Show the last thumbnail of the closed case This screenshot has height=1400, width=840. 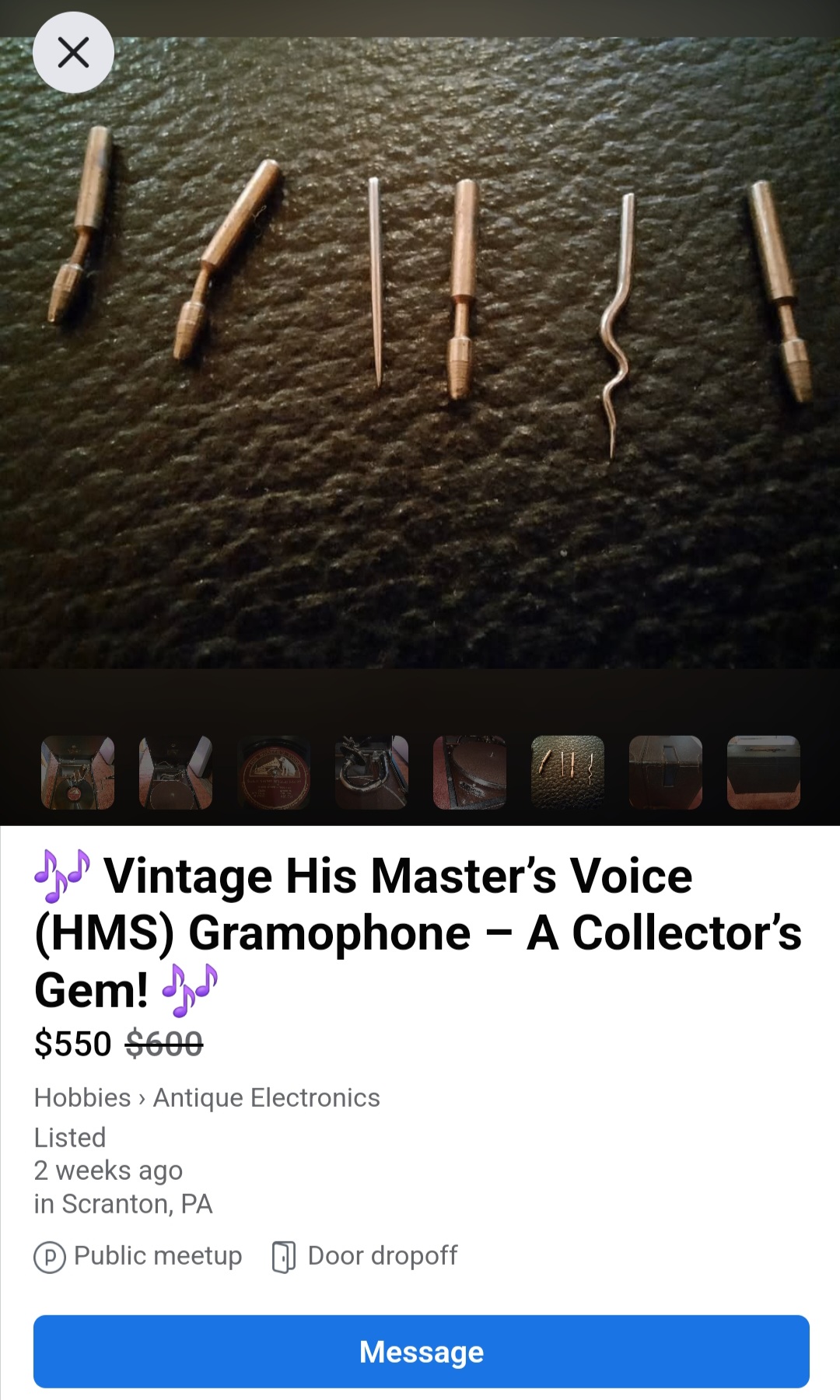click(x=764, y=772)
